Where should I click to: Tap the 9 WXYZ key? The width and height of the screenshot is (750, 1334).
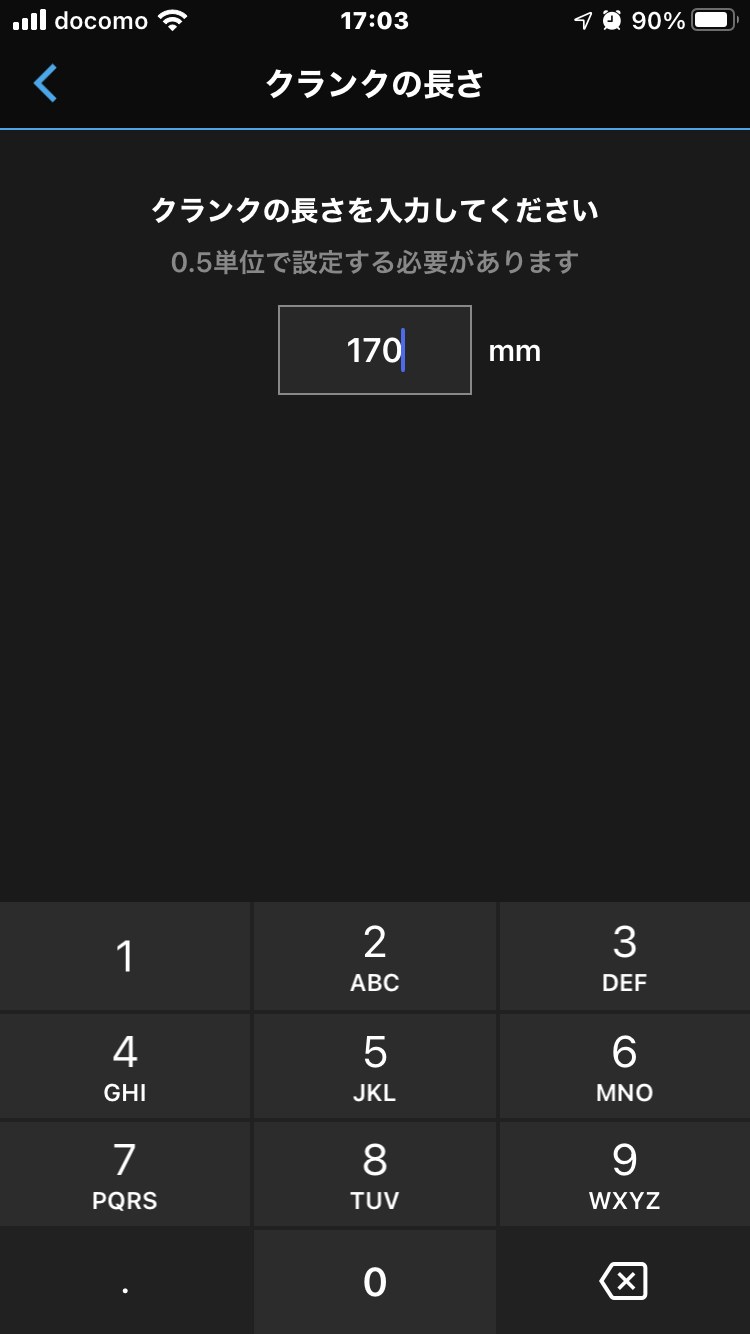(624, 1174)
